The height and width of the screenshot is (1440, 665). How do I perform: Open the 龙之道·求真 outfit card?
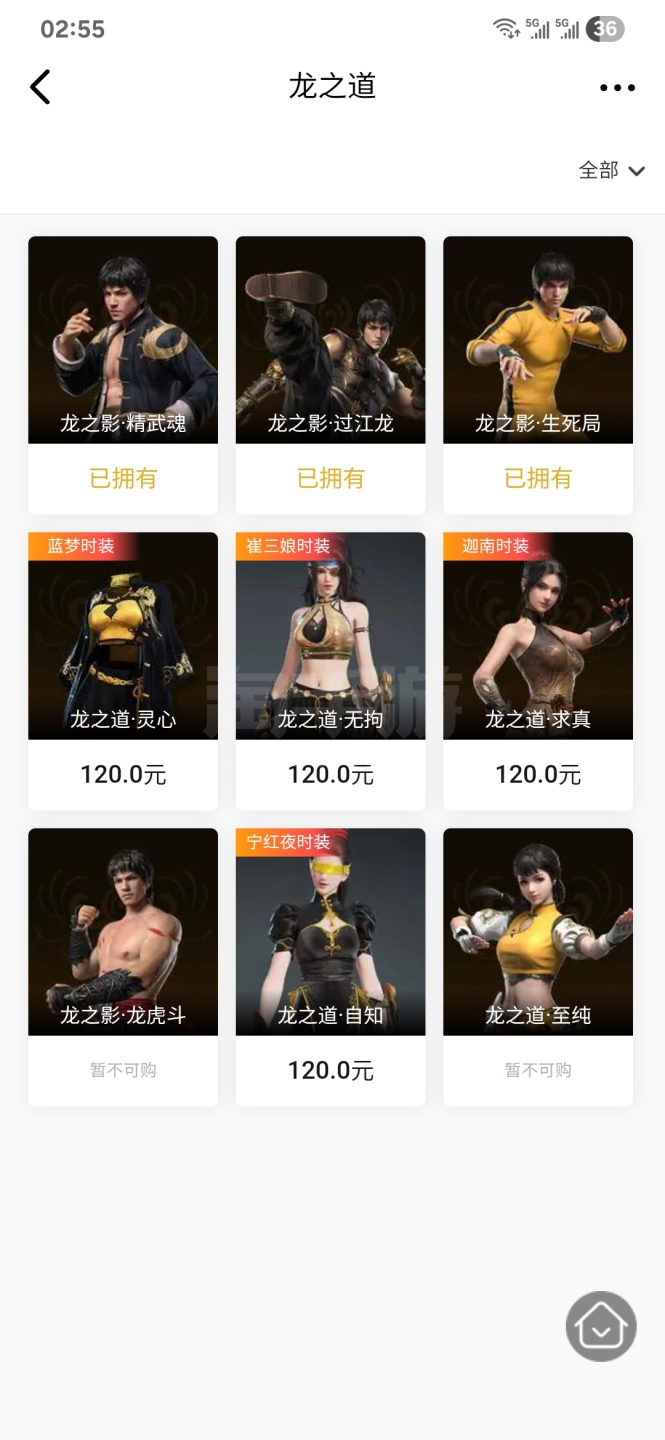[538, 636]
